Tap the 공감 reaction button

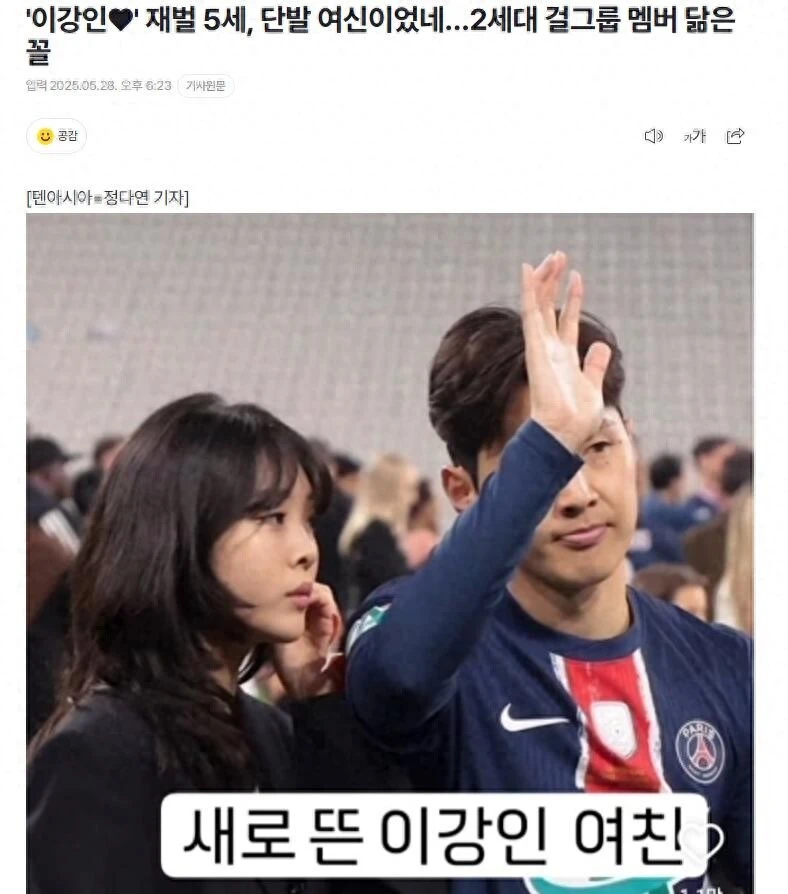pyautogui.click(x=57, y=136)
